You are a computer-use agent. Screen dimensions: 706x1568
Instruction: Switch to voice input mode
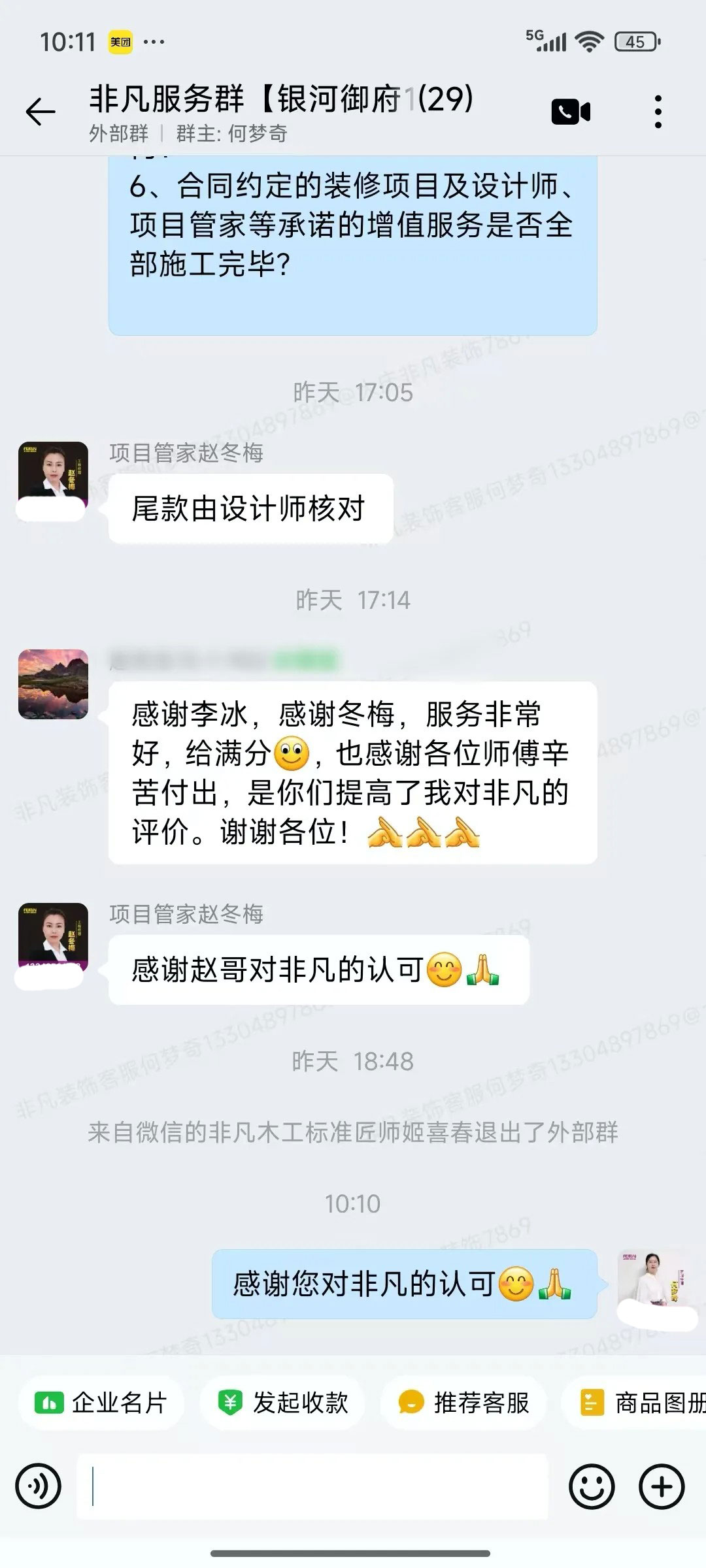coord(39,1486)
